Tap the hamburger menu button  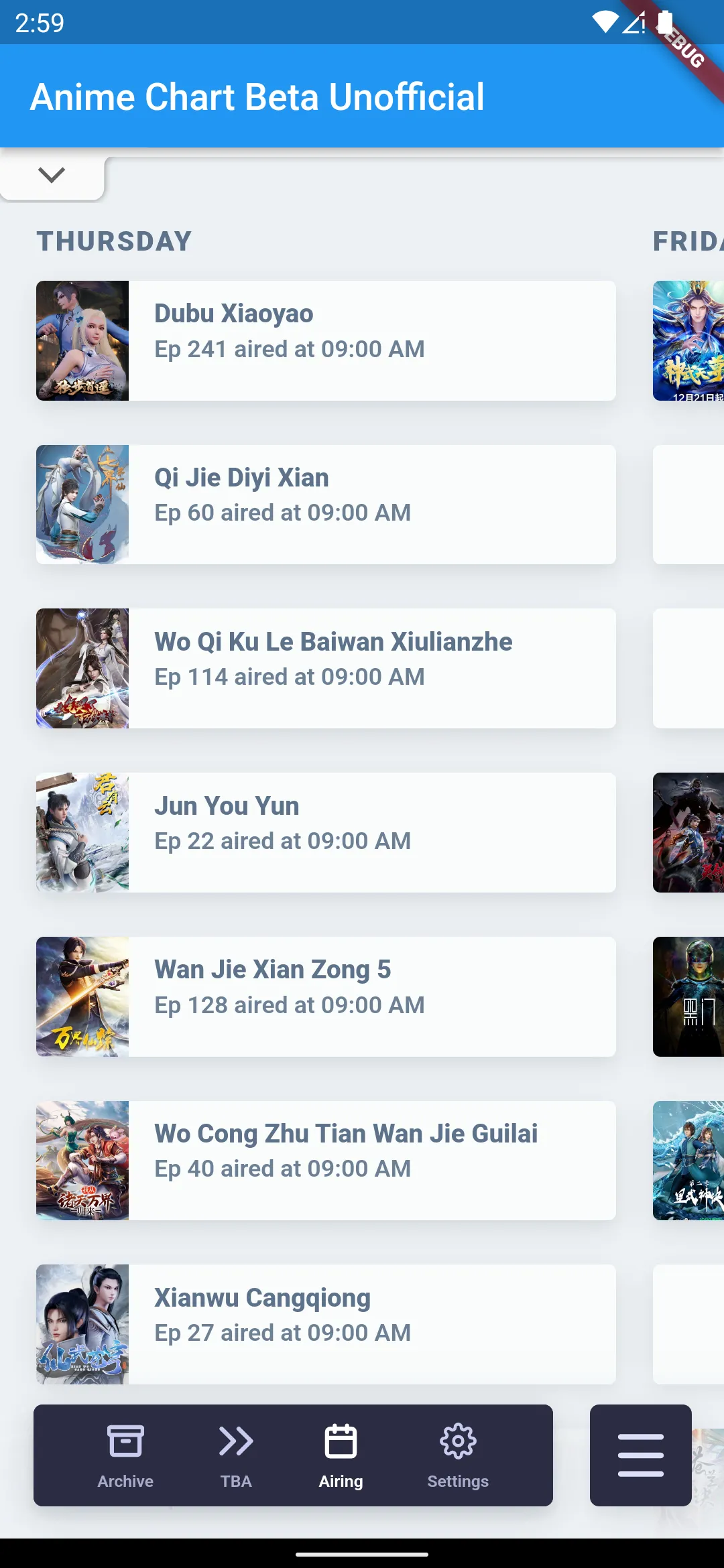[640, 1455]
